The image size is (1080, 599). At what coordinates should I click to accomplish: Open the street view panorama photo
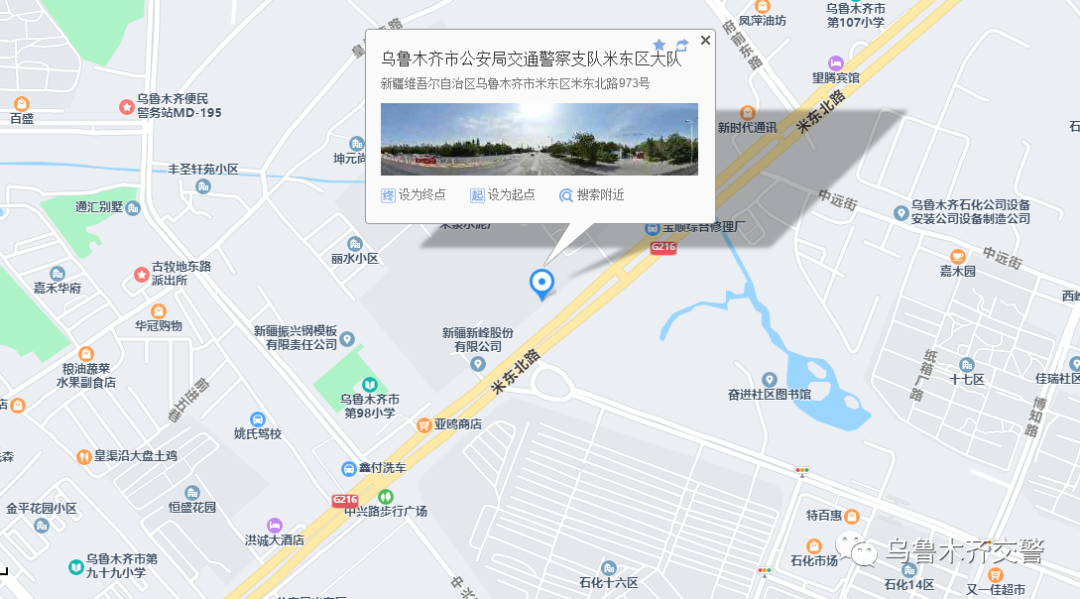[539, 139]
